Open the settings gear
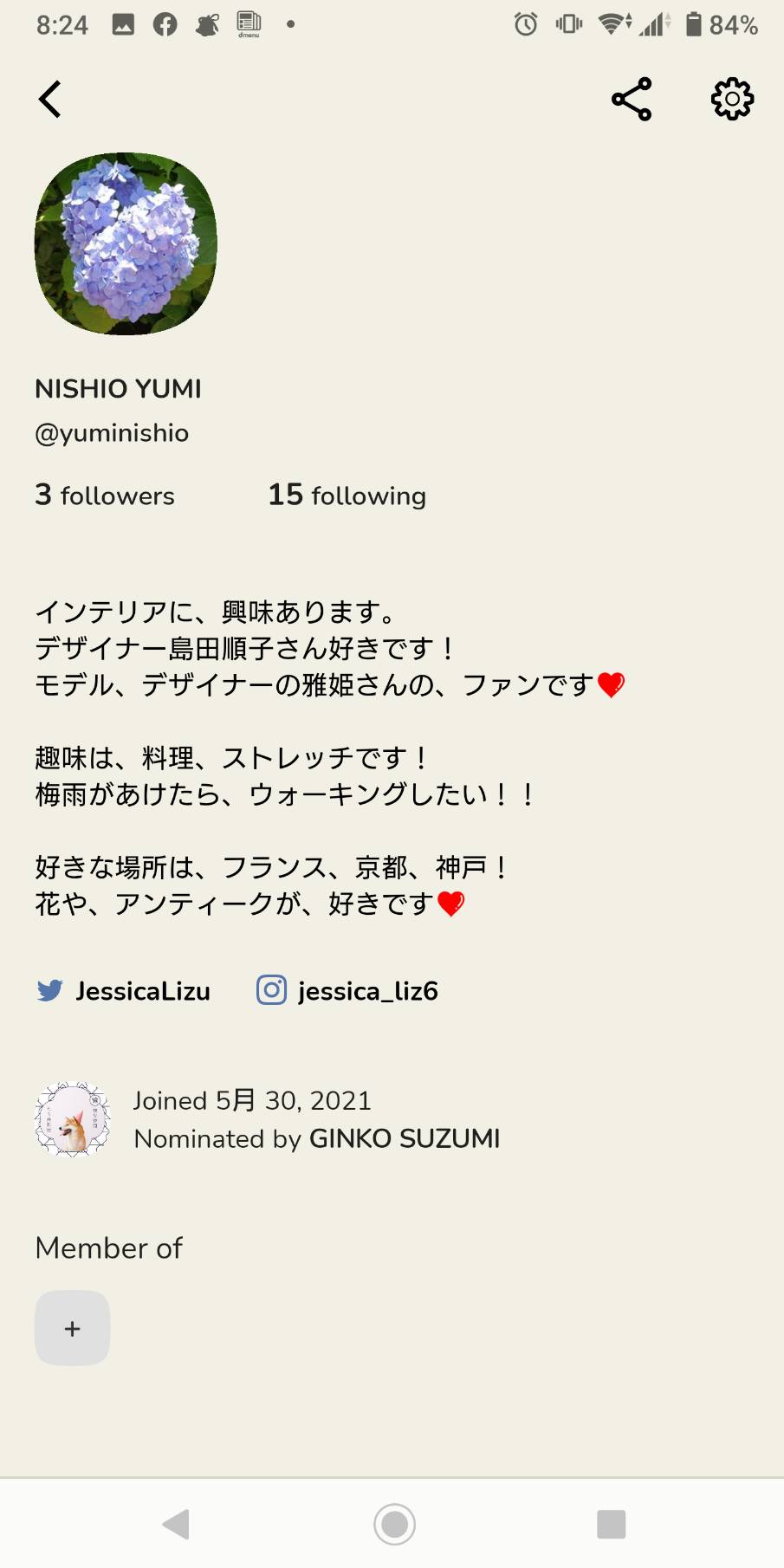The height and width of the screenshot is (1568, 784). pyautogui.click(x=732, y=99)
